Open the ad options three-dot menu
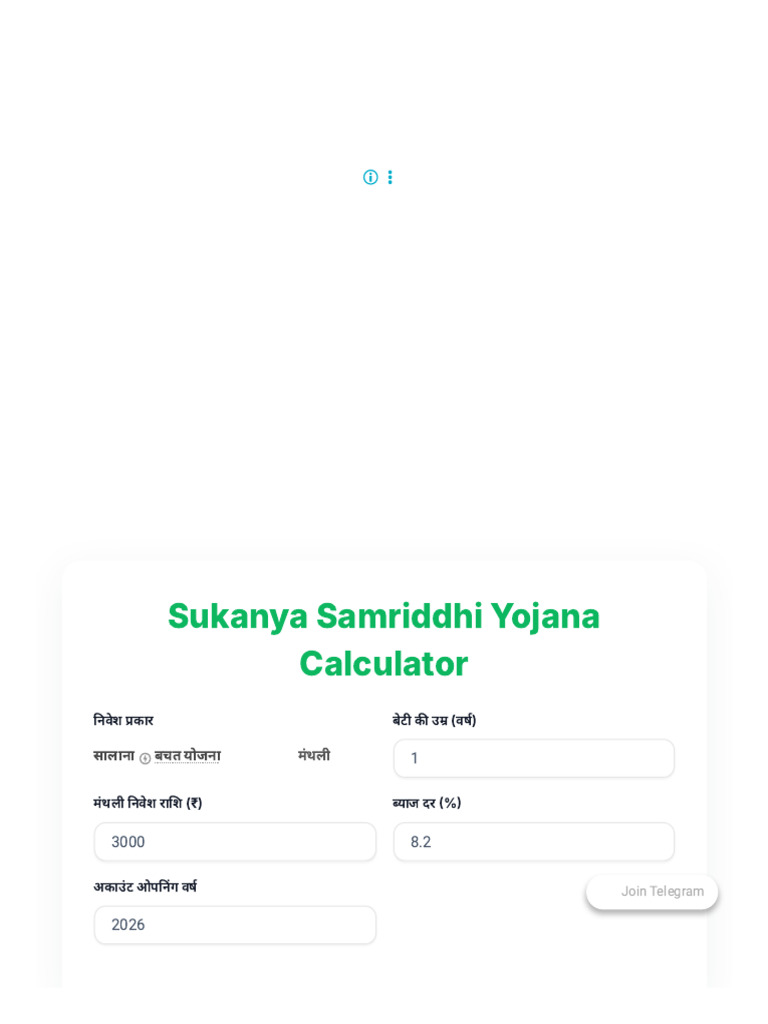This screenshot has height=1024, width=768. (390, 177)
